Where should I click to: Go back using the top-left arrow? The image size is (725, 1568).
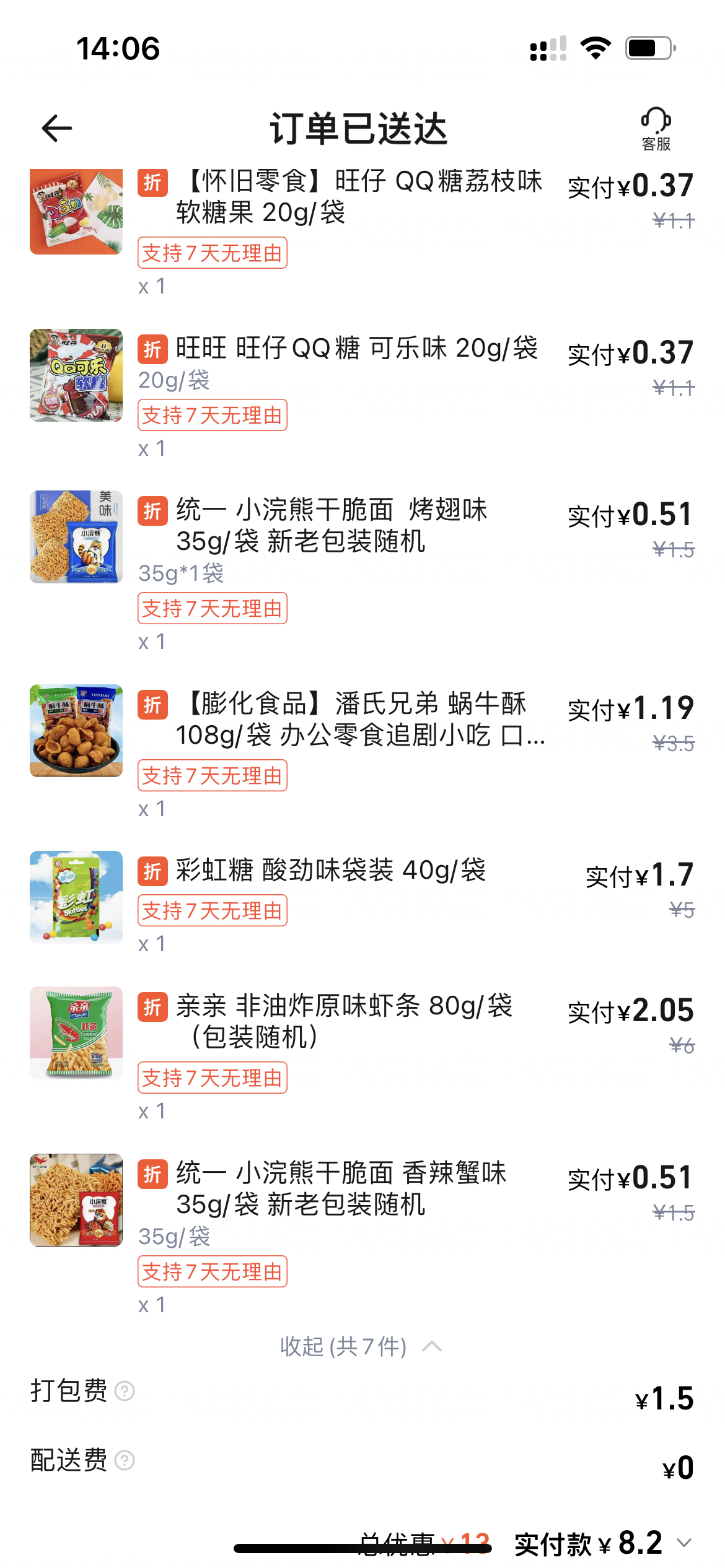pyautogui.click(x=57, y=129)
